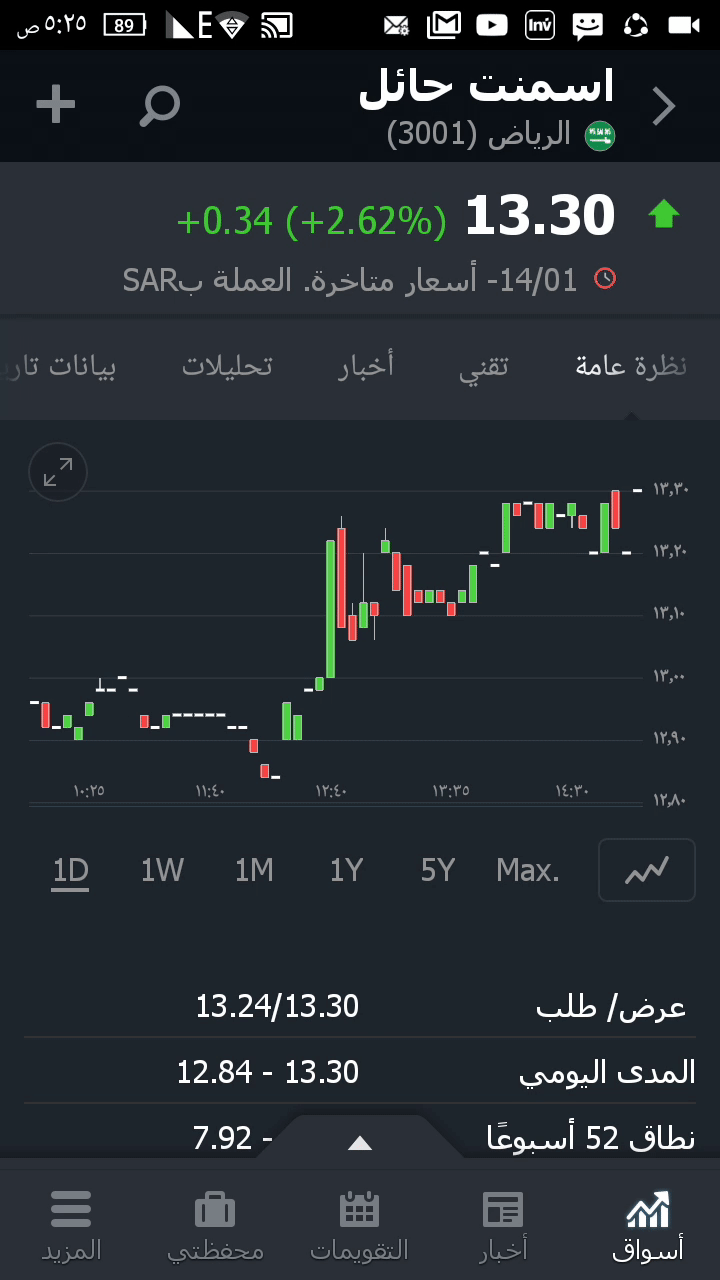This screenshot has height=1280, width=720.
Task: Switch to the تحليلات tab
Action: click(x=227, y=366)
